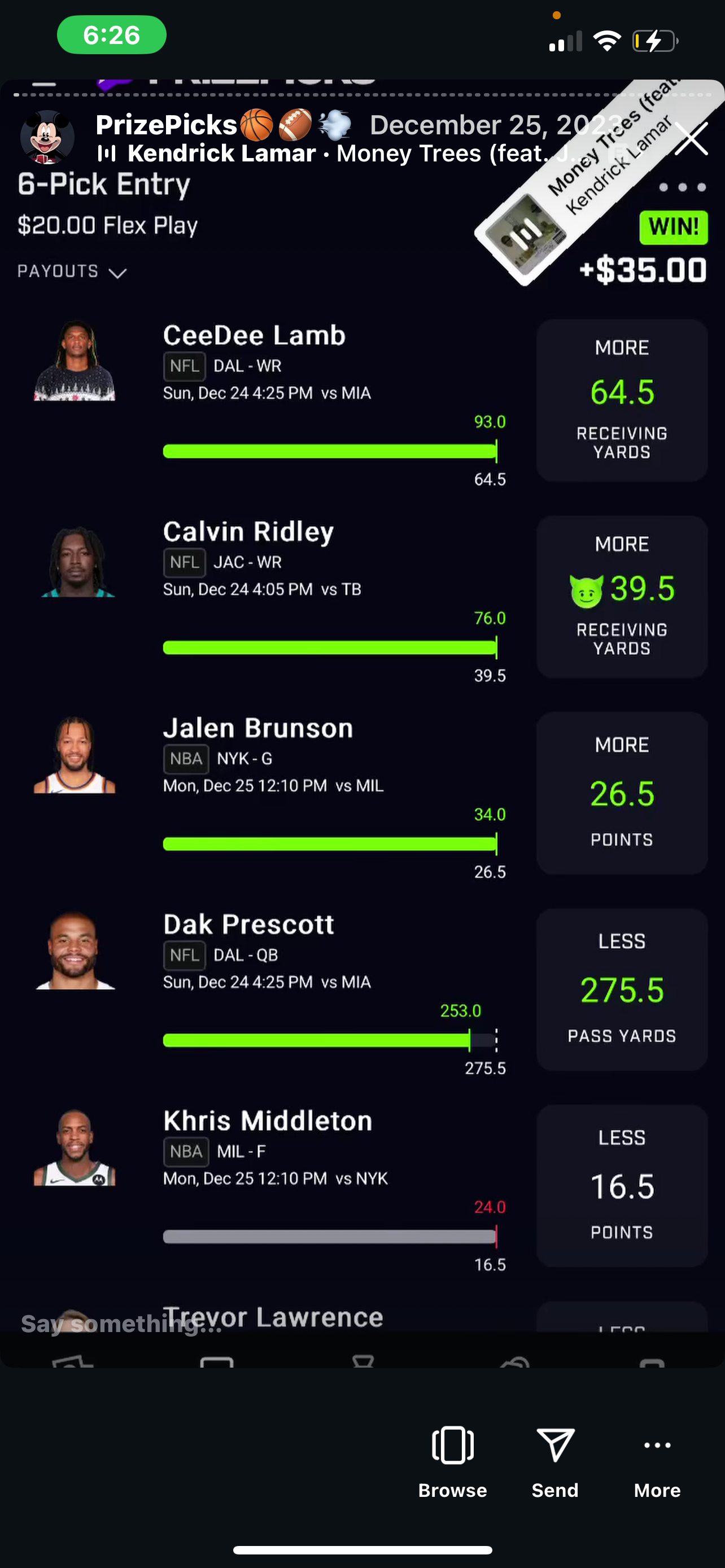725x1568 pixels.
Task: Close the story viewer
Action: 691,139
